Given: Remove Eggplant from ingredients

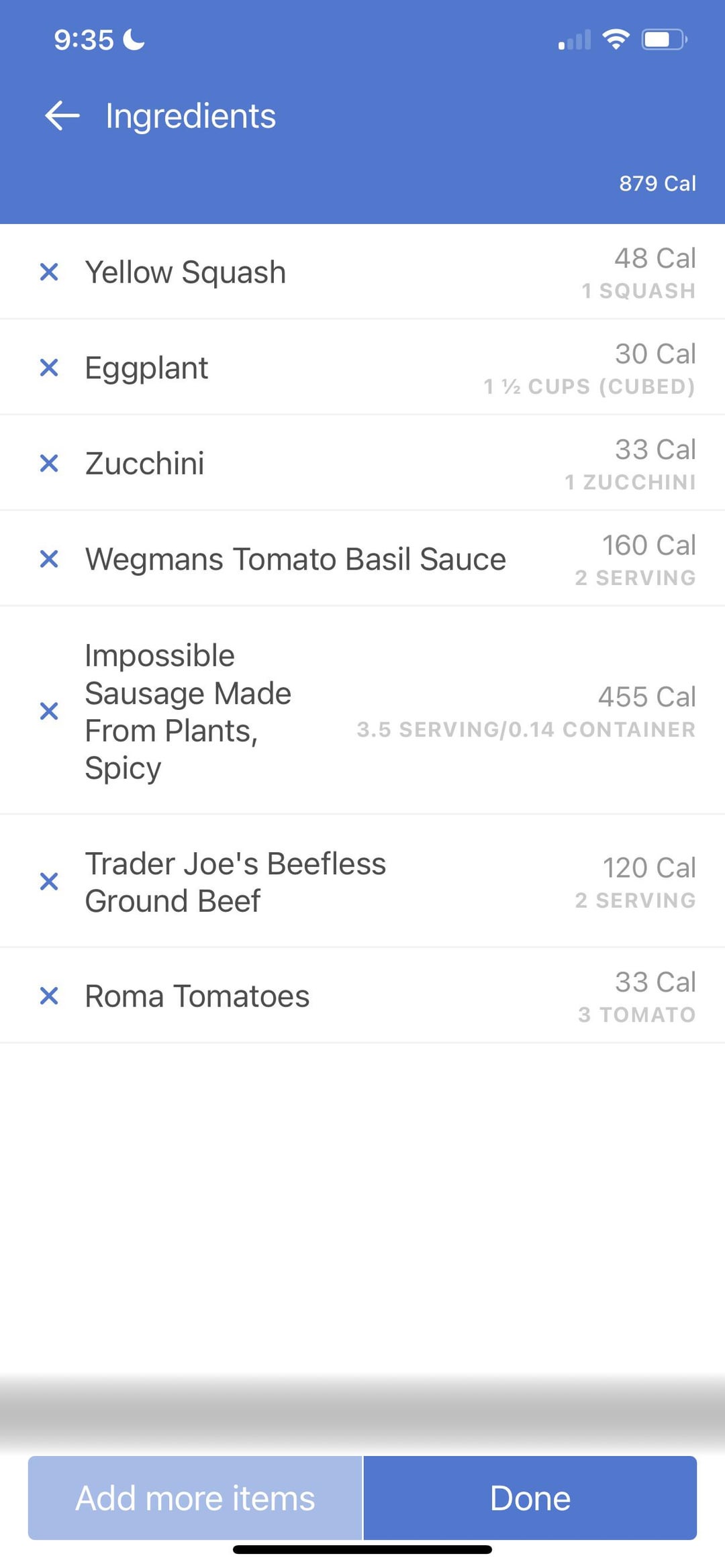Looking at the screenshot, I should [49, 368].
